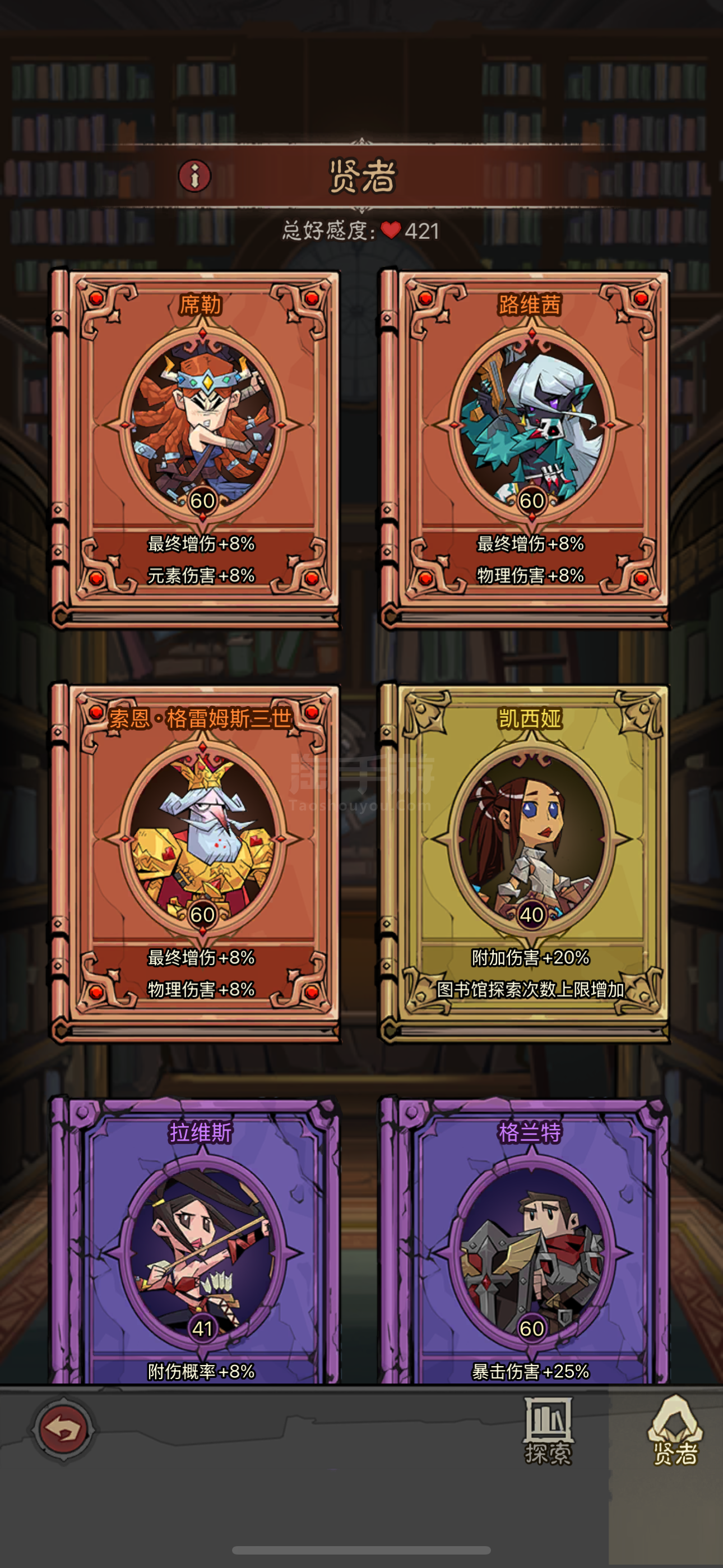Open the info icon beside 贤者
The height and width of the screenshot is (1568, 723).
coord(194,176)
